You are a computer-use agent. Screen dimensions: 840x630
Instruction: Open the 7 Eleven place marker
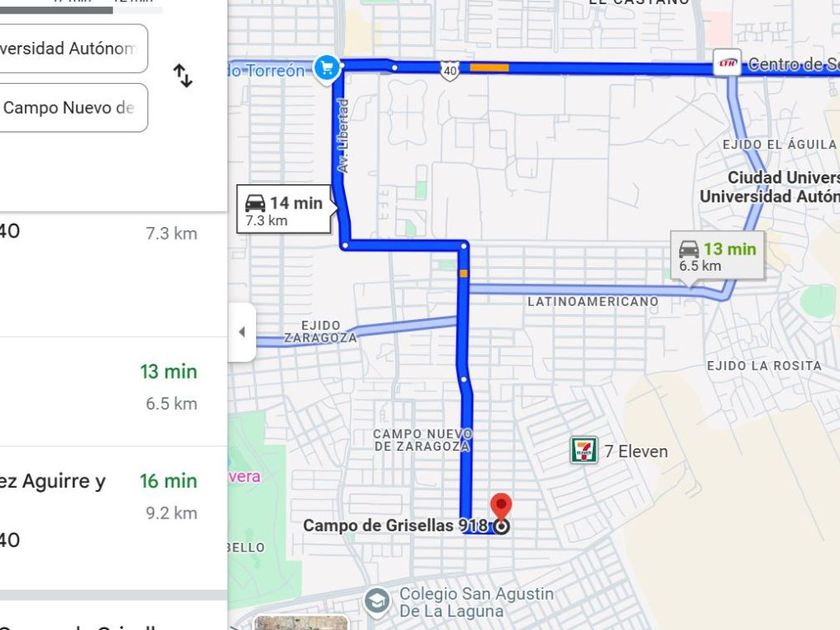click(x=583, y=451)
